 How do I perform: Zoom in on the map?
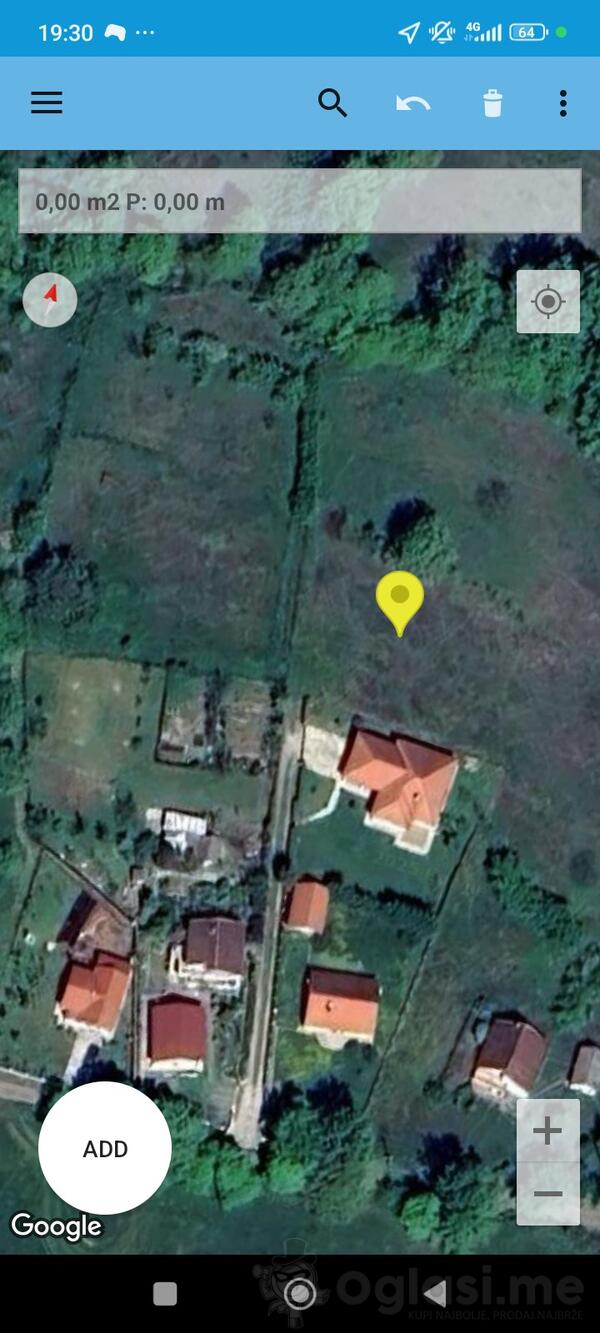pos(548,1131)
